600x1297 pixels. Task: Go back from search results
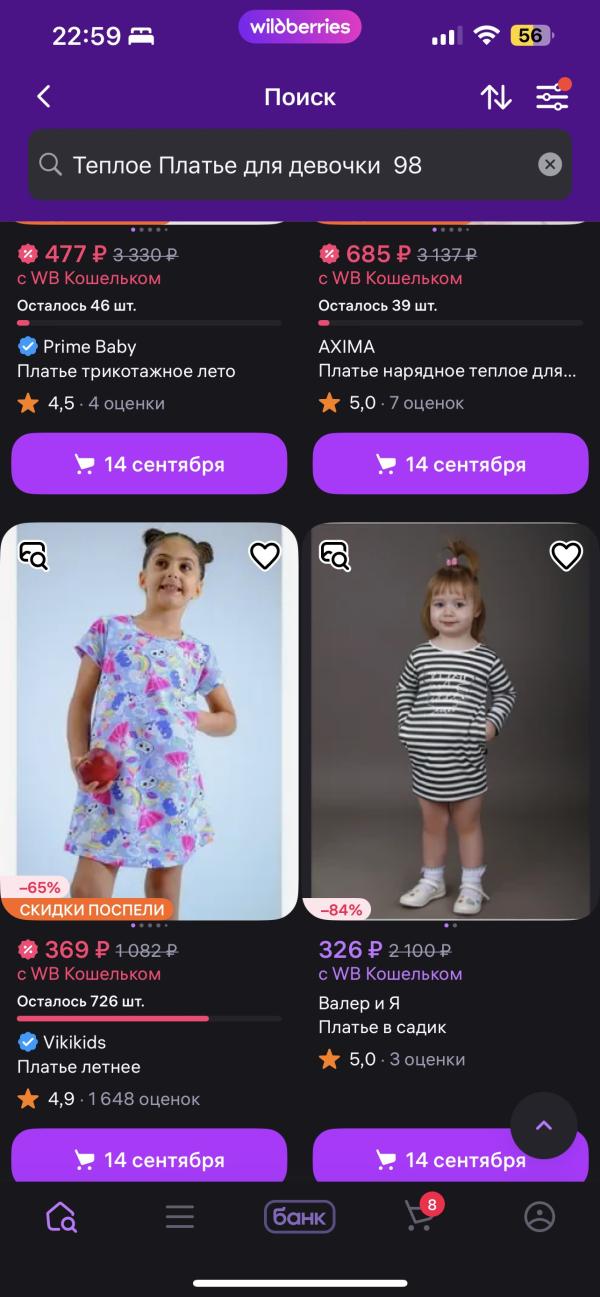coord(44,97)
